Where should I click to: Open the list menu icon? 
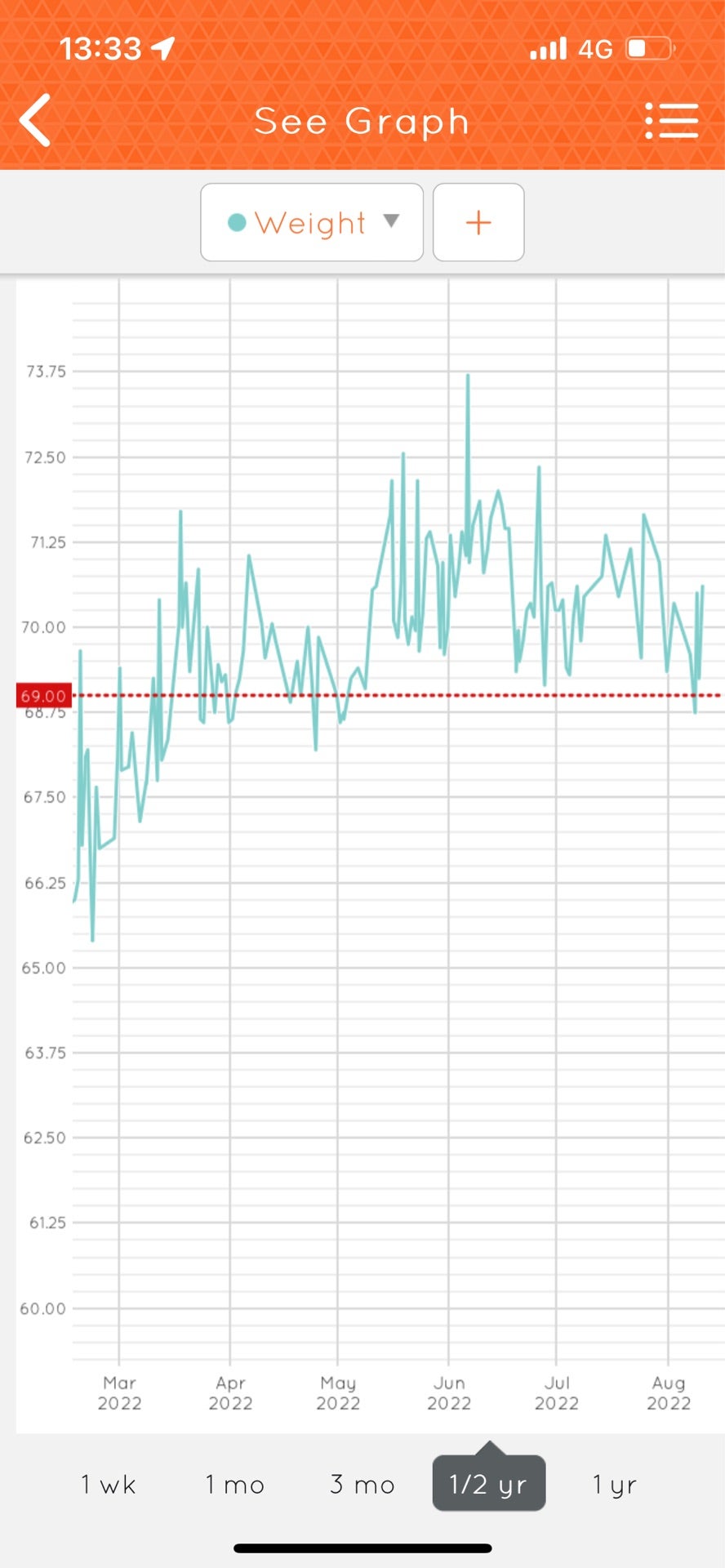pos(671,121)
